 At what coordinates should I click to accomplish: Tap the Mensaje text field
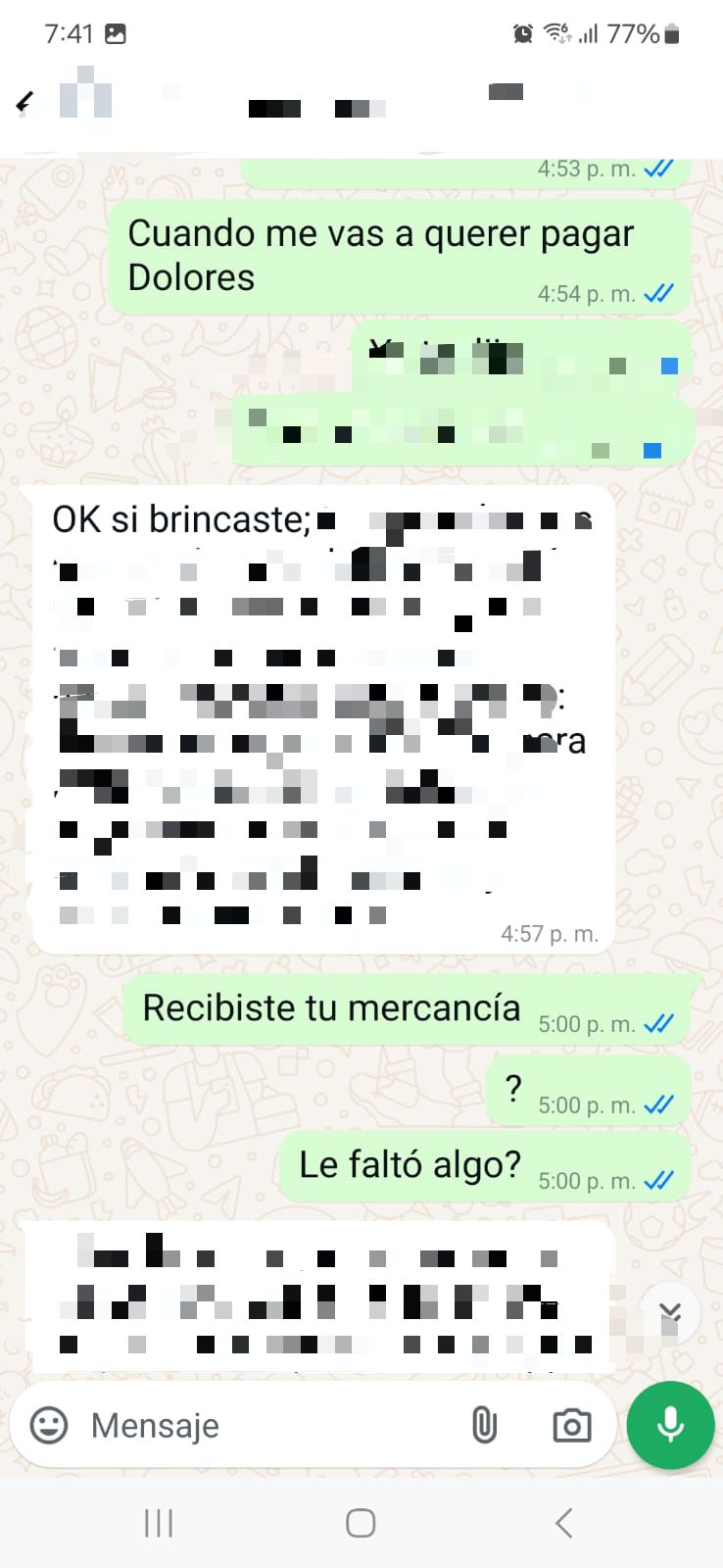point(265,1425)
